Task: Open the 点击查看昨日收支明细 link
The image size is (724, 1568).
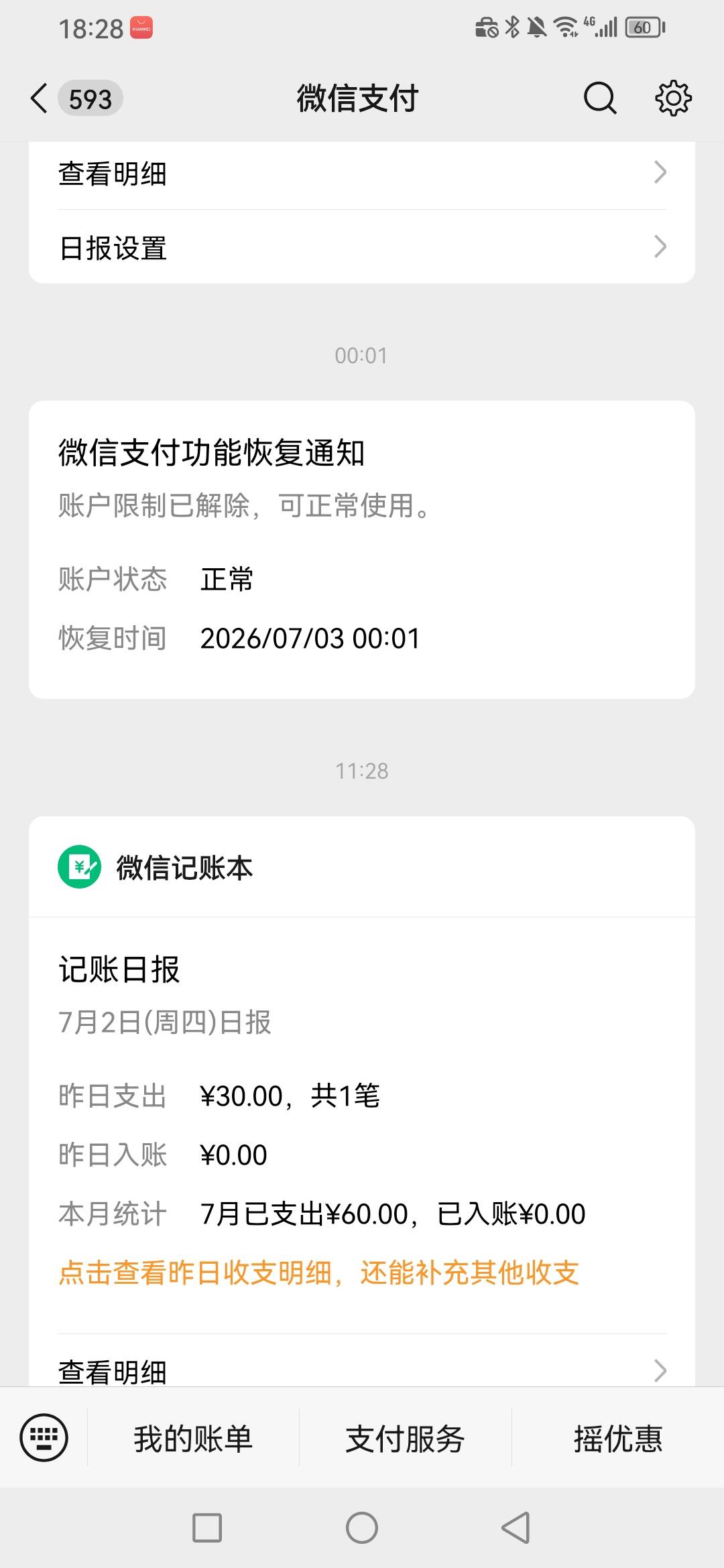Action: (319, 1272)
